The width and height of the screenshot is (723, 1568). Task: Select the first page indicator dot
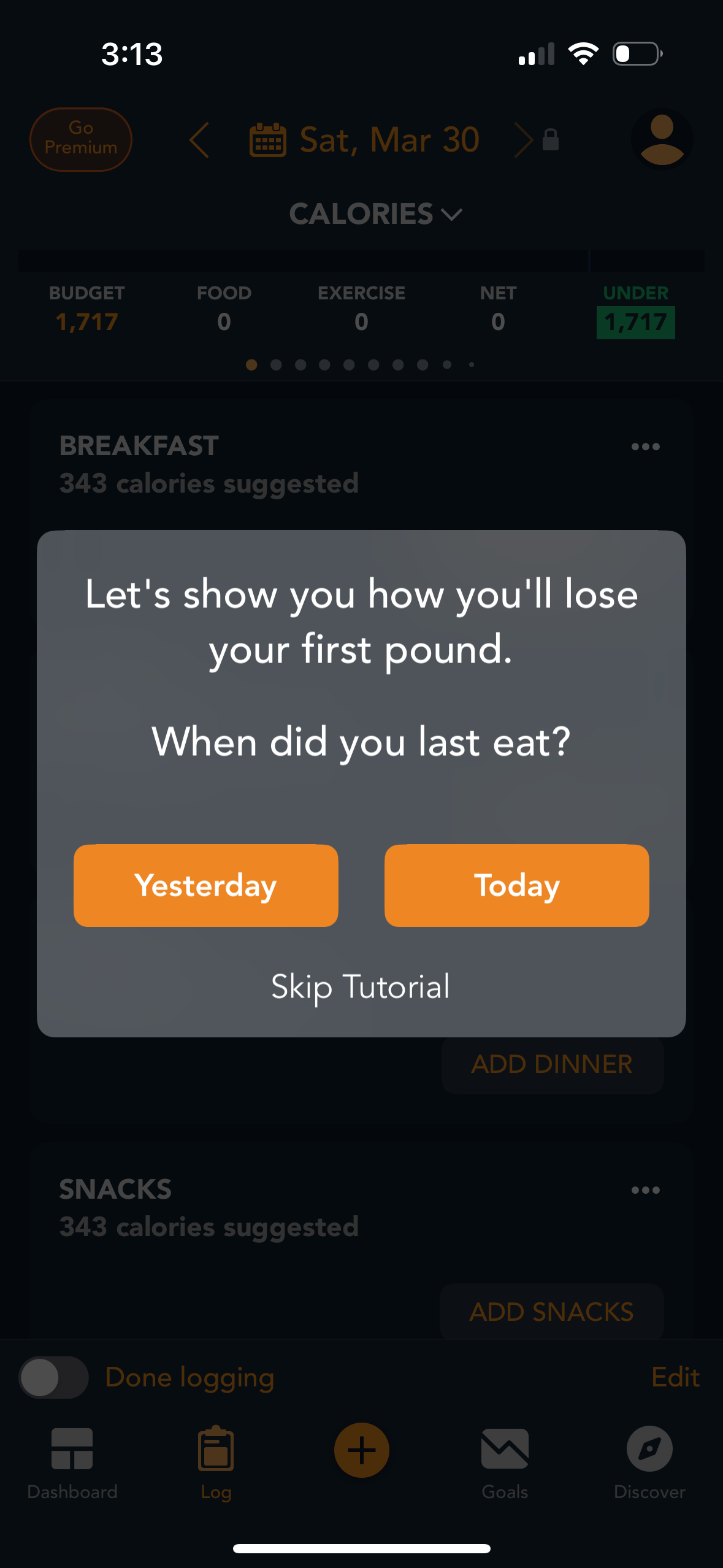click(252, 364)
